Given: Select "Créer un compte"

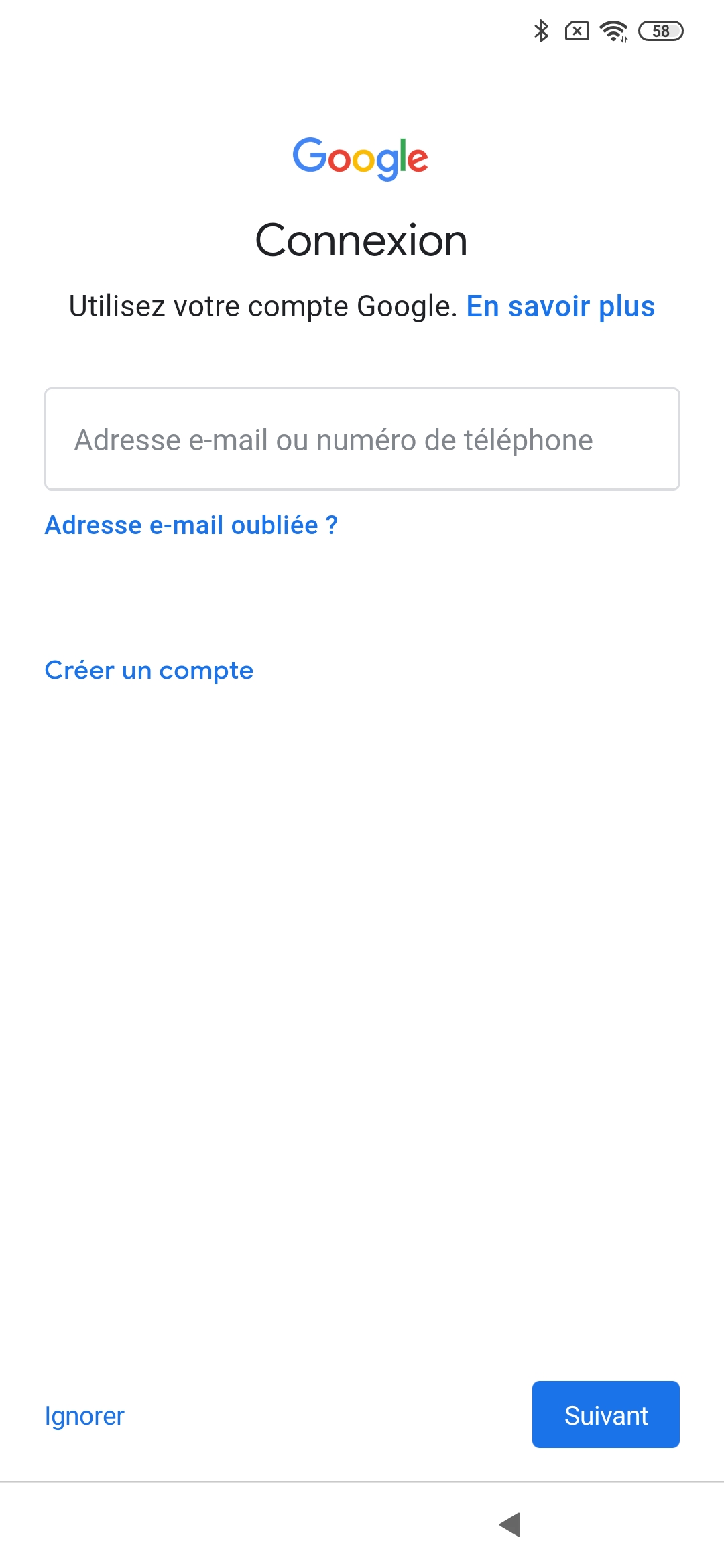Looking at the screenshot, I should [x=149, y=671].
